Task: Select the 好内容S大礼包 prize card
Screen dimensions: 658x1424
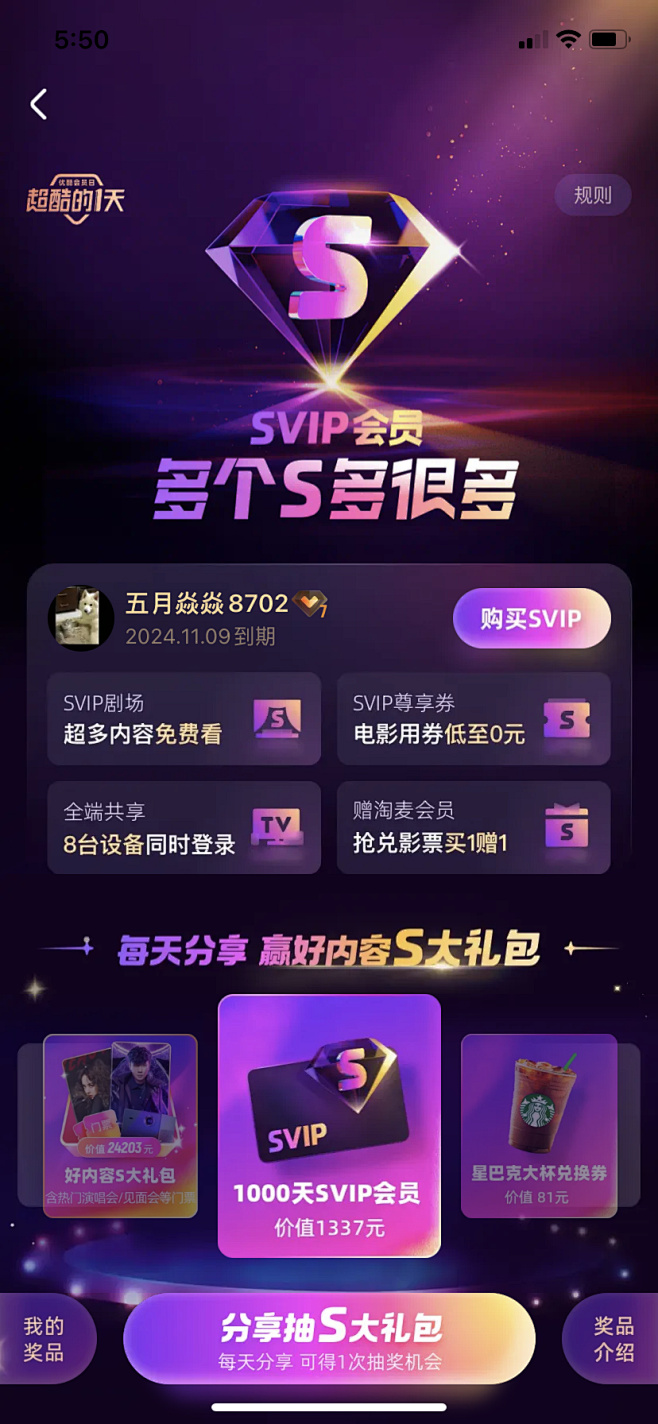Action: click(x=120, y=1125)
